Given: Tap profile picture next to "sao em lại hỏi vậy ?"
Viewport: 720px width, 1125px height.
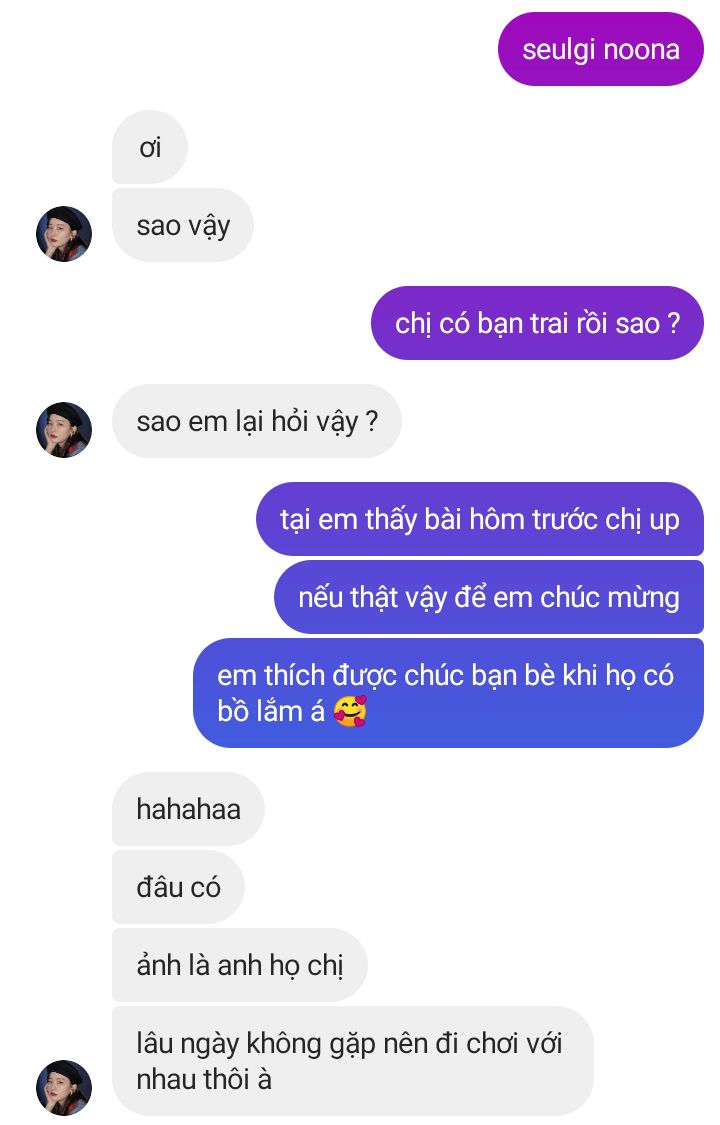Looking at the screenshot, I should (x=64, y=430).
